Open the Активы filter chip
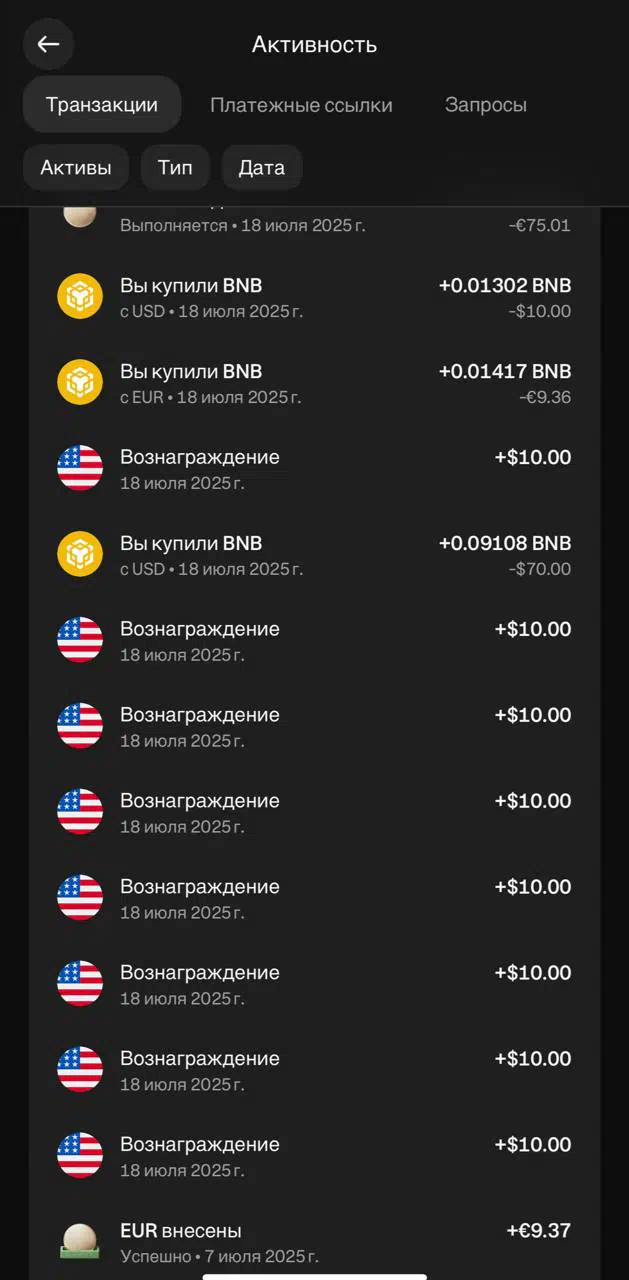 [x=76, y=168]
